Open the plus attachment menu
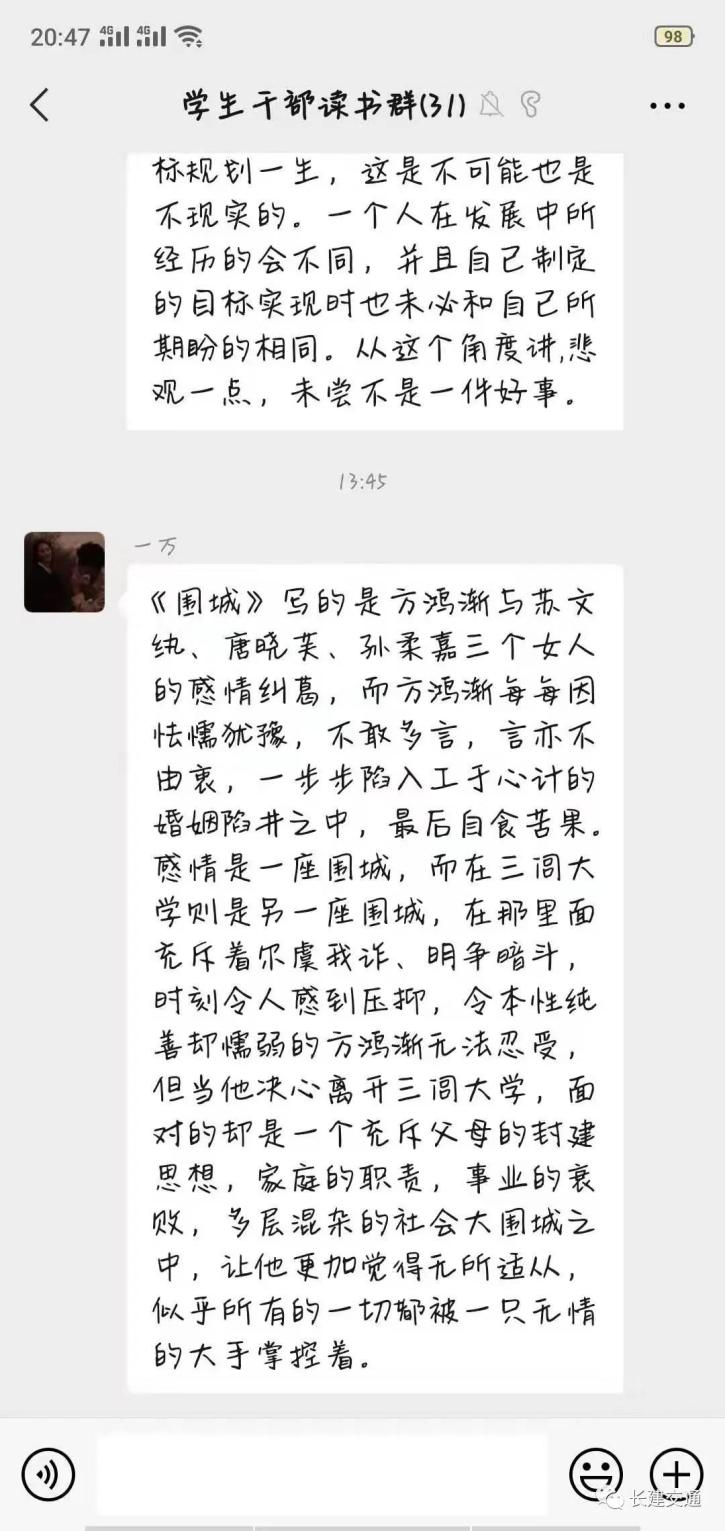The height and width of the screenshot is (1531, 725). tap(676, 1473)
